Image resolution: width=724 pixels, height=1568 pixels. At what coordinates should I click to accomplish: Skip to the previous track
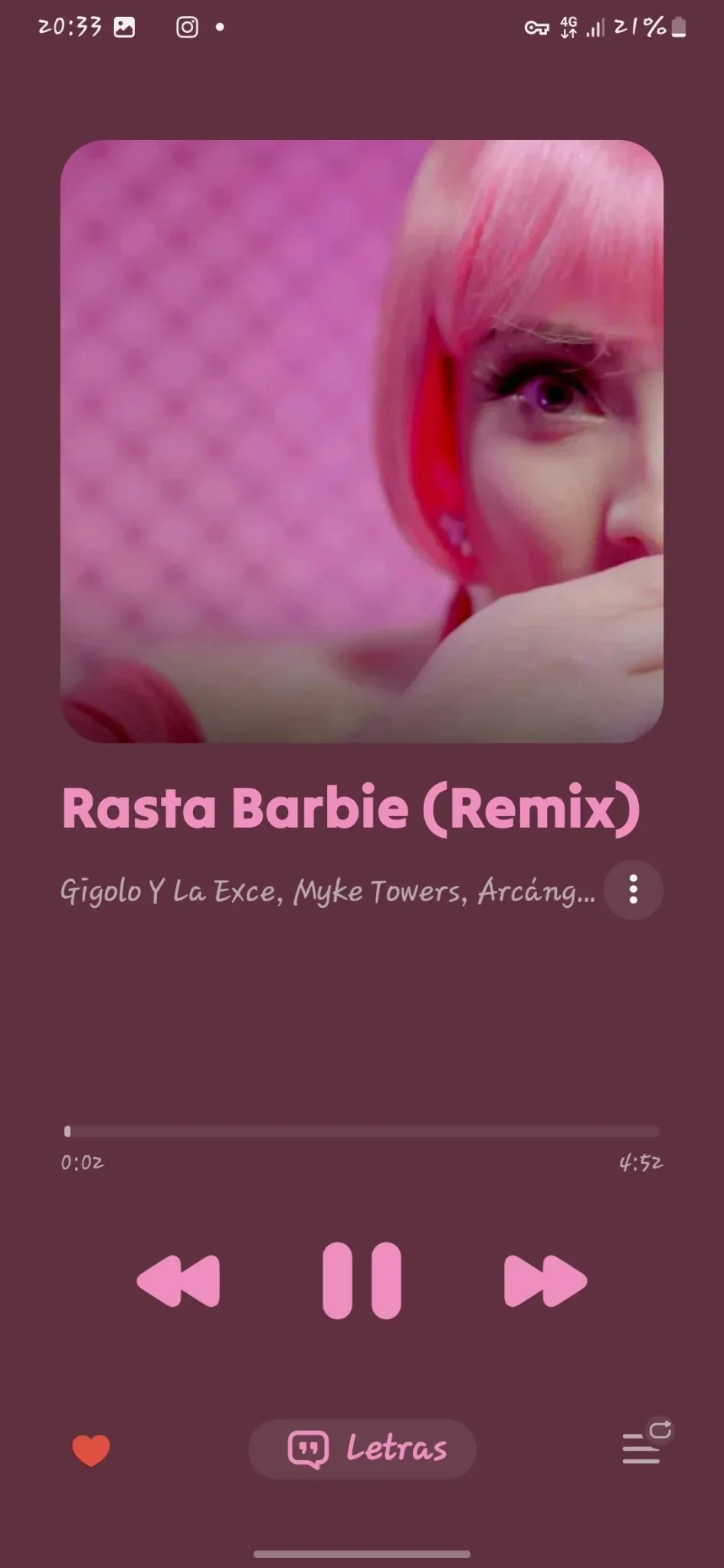[x=179, y=1280]
